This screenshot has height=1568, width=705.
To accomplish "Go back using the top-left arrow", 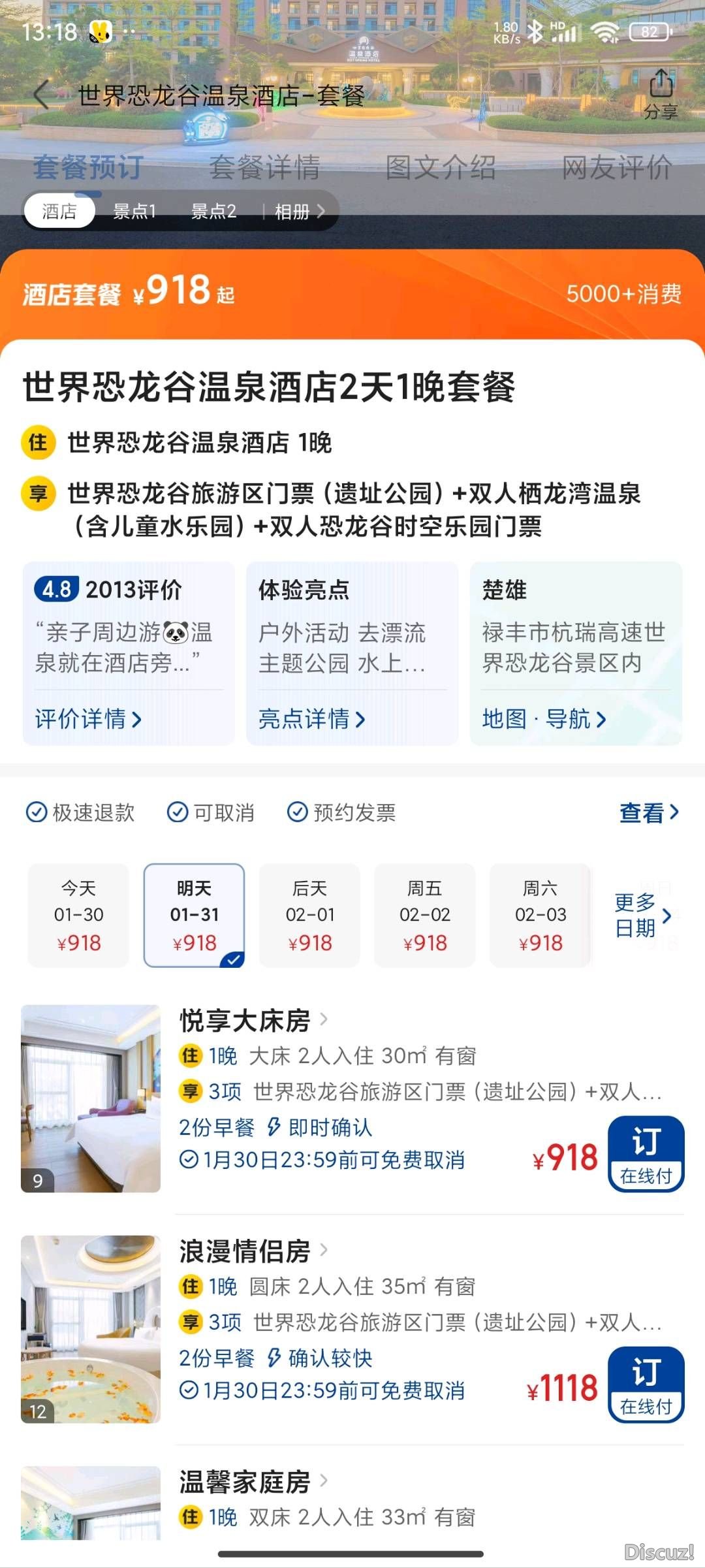I will tap(42, 95).
